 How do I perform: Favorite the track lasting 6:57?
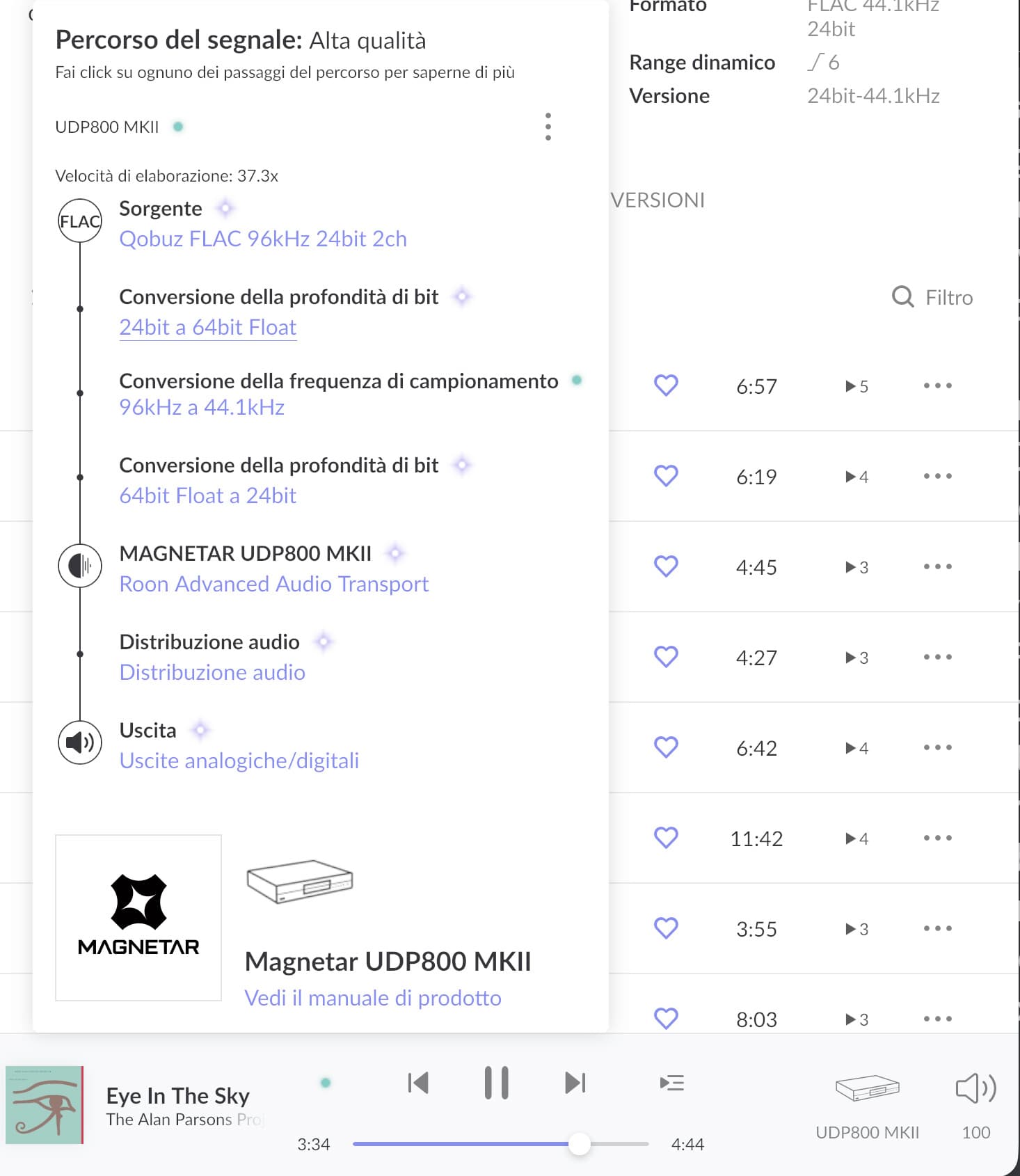coord(666,386)
